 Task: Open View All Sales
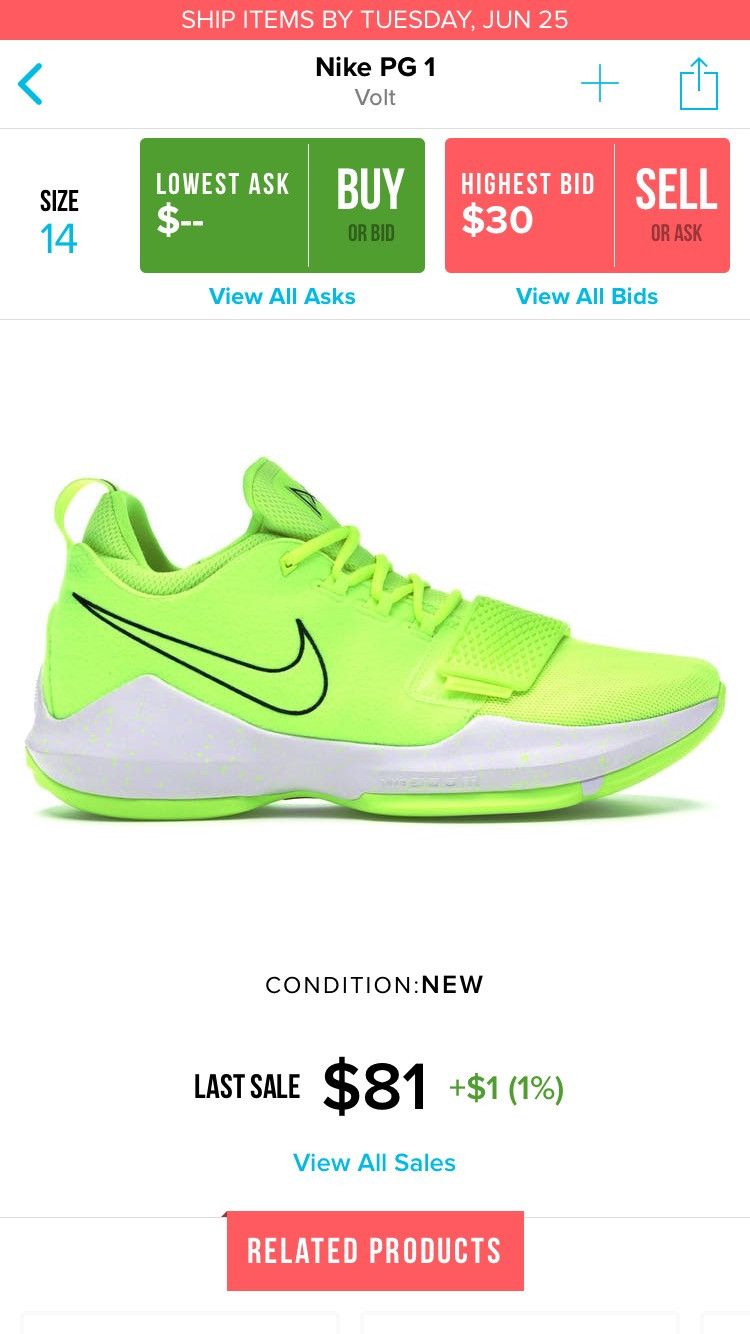[374, 1162]
